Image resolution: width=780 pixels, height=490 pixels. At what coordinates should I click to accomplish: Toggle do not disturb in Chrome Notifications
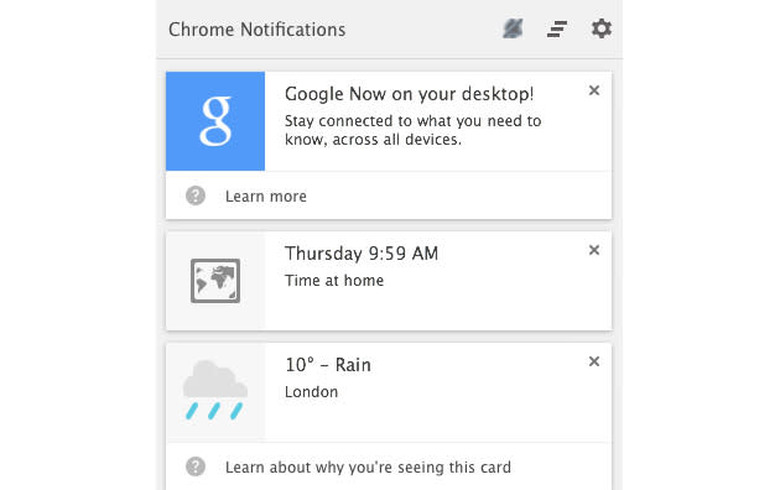pos(512,29)
